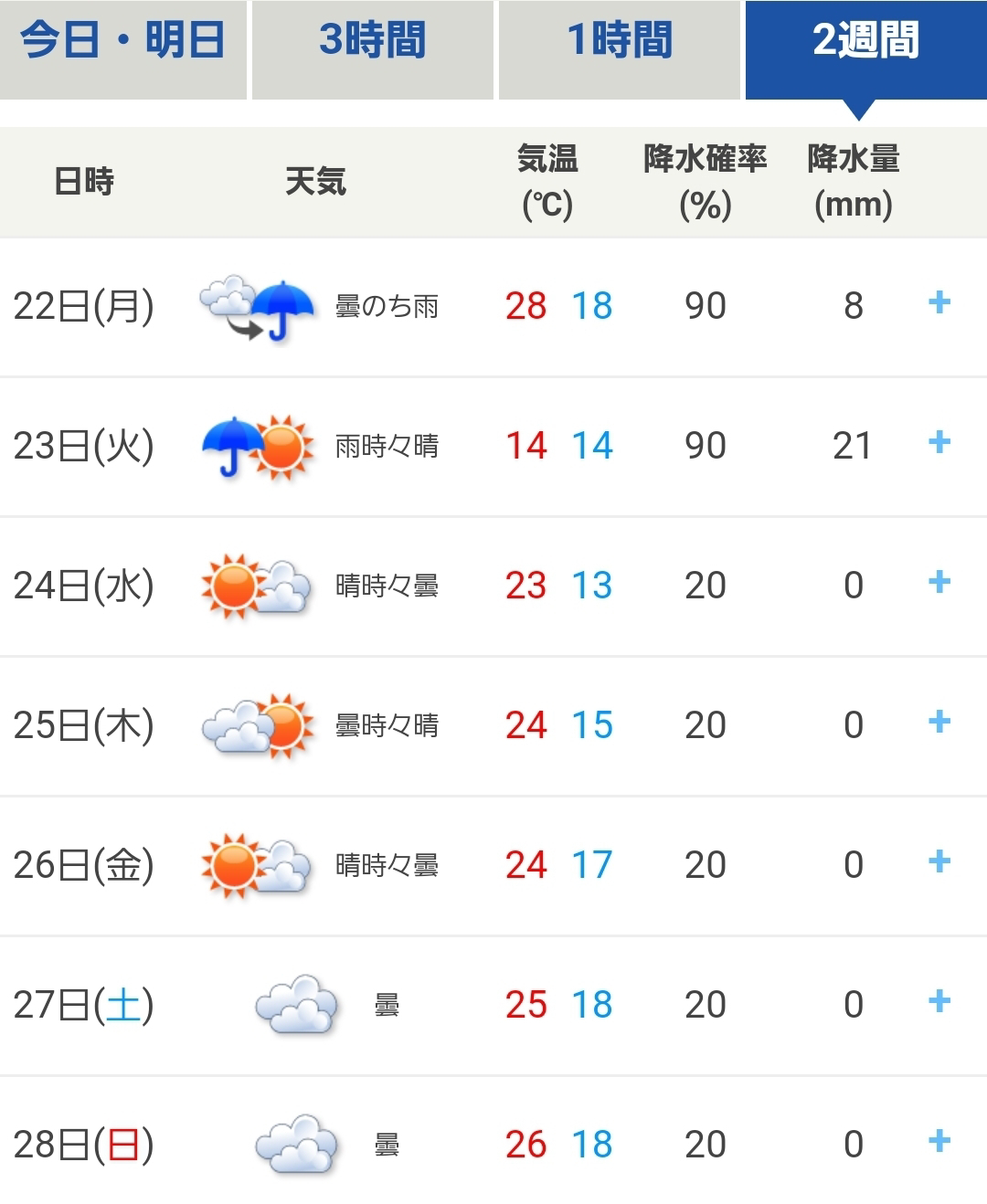Switch to the 今日・明日 tab
The width and height of the screenshot is (987, 1204).
pyautogui.click(x=123, y=49)
